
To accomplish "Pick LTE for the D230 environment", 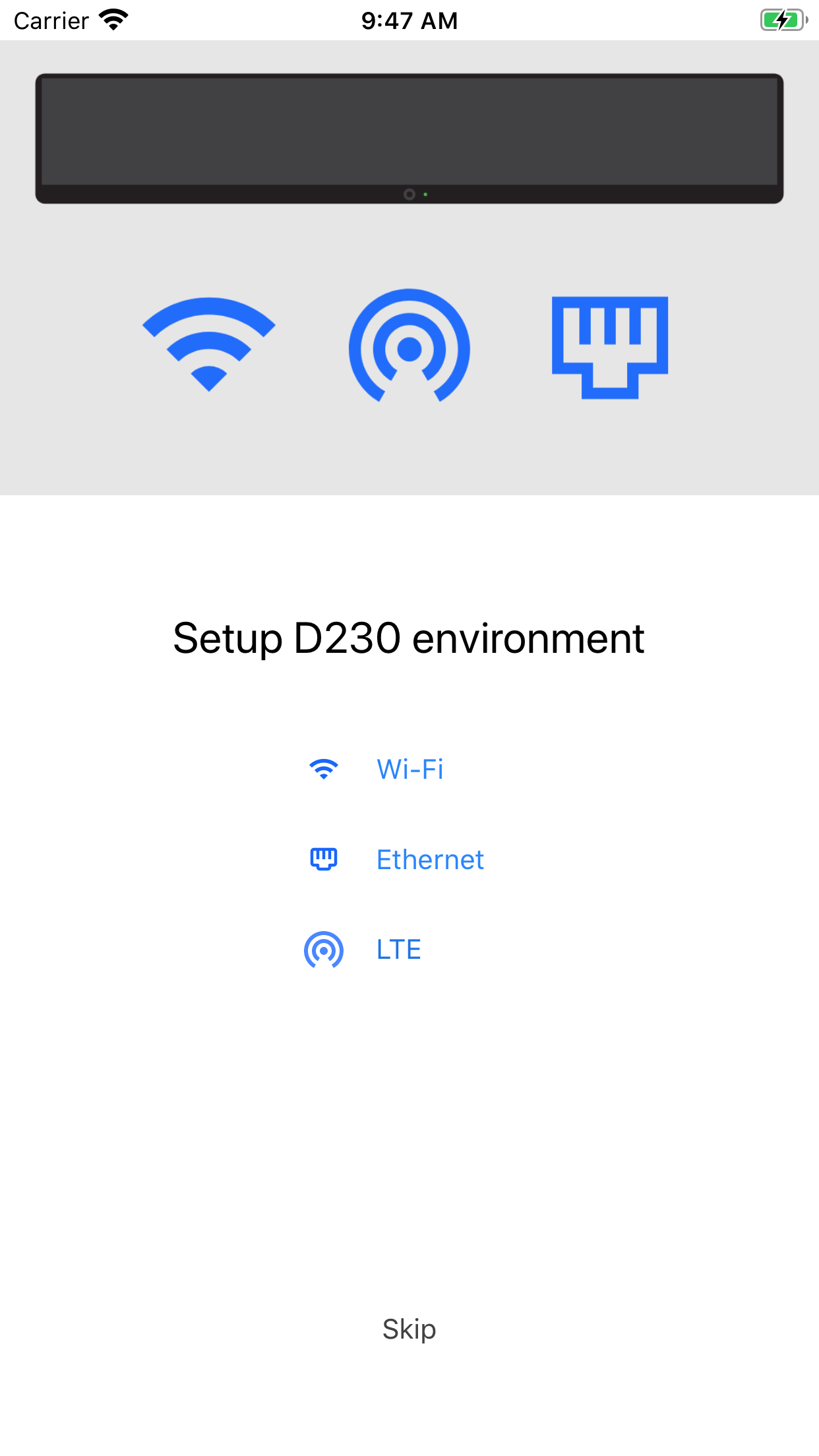I will pyautogui.click(x=363, y=950).
